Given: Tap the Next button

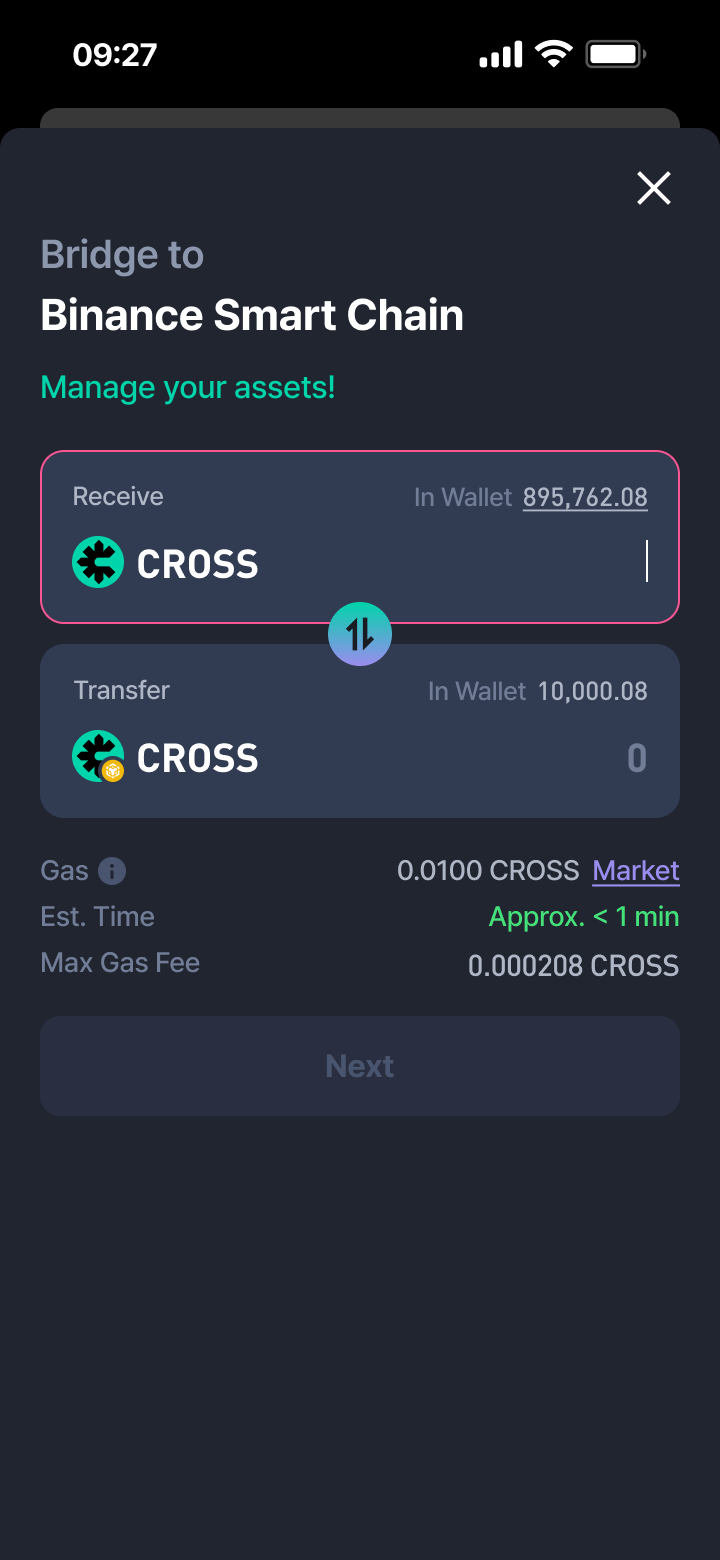Looking at the screenshot, I should [x=360, y=1066].
